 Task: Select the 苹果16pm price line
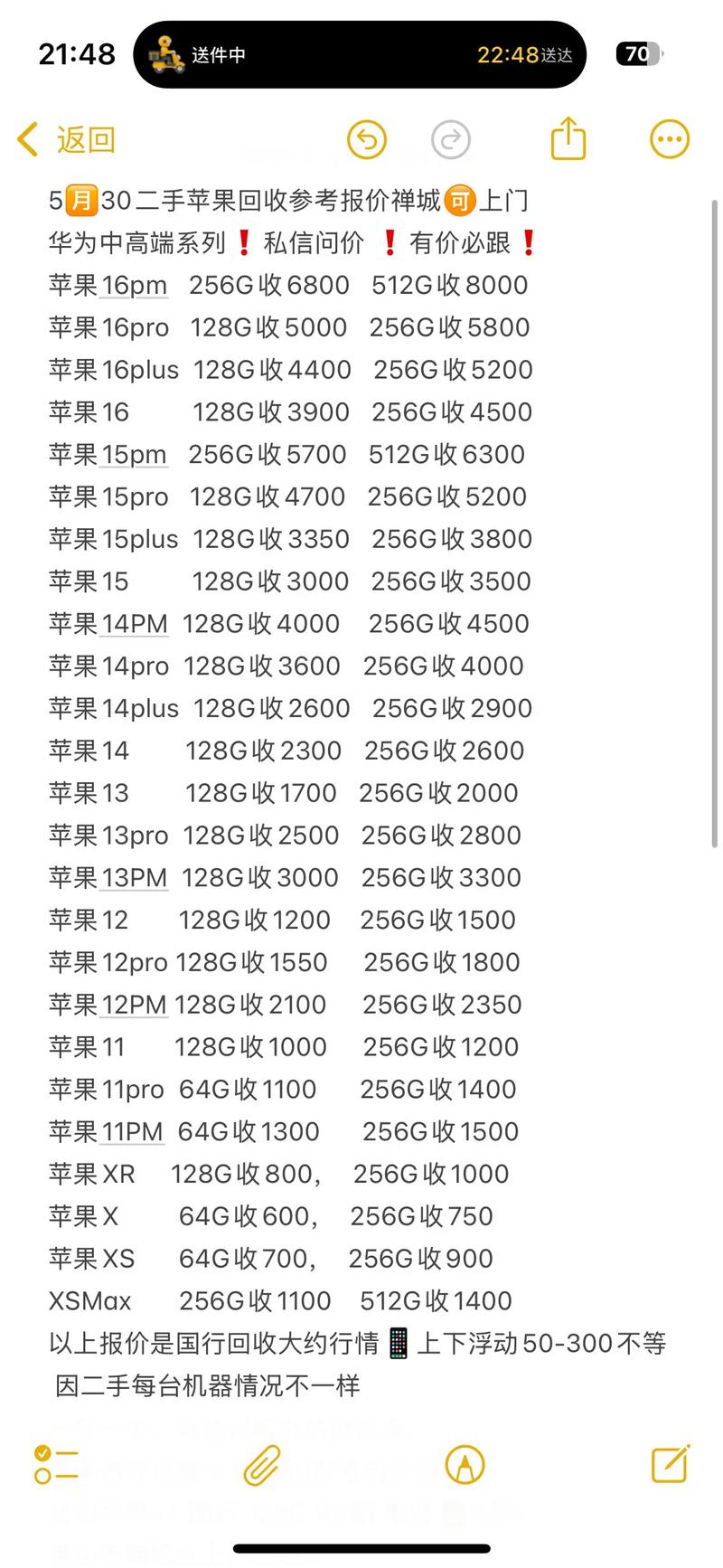[x=287, y=285]
